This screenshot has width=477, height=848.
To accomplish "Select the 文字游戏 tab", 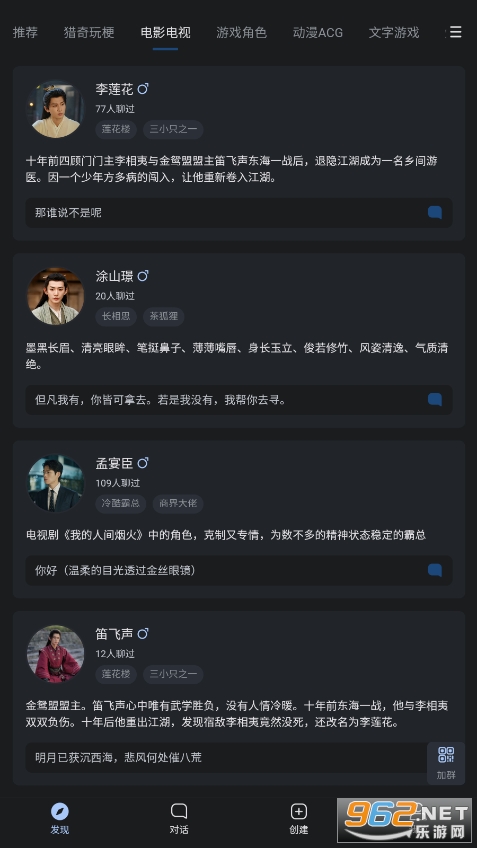I will 394,32.
